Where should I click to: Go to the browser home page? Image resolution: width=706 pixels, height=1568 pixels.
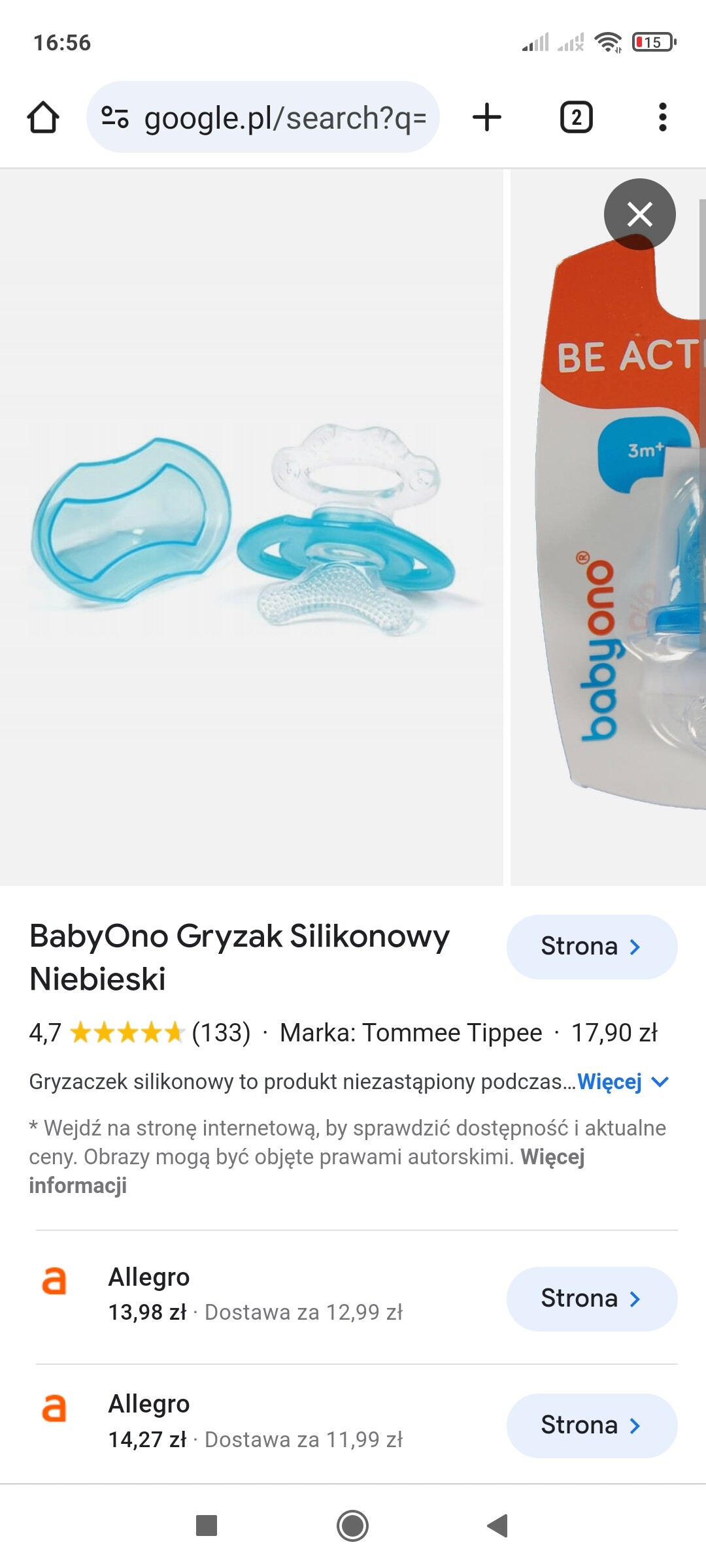43,118
